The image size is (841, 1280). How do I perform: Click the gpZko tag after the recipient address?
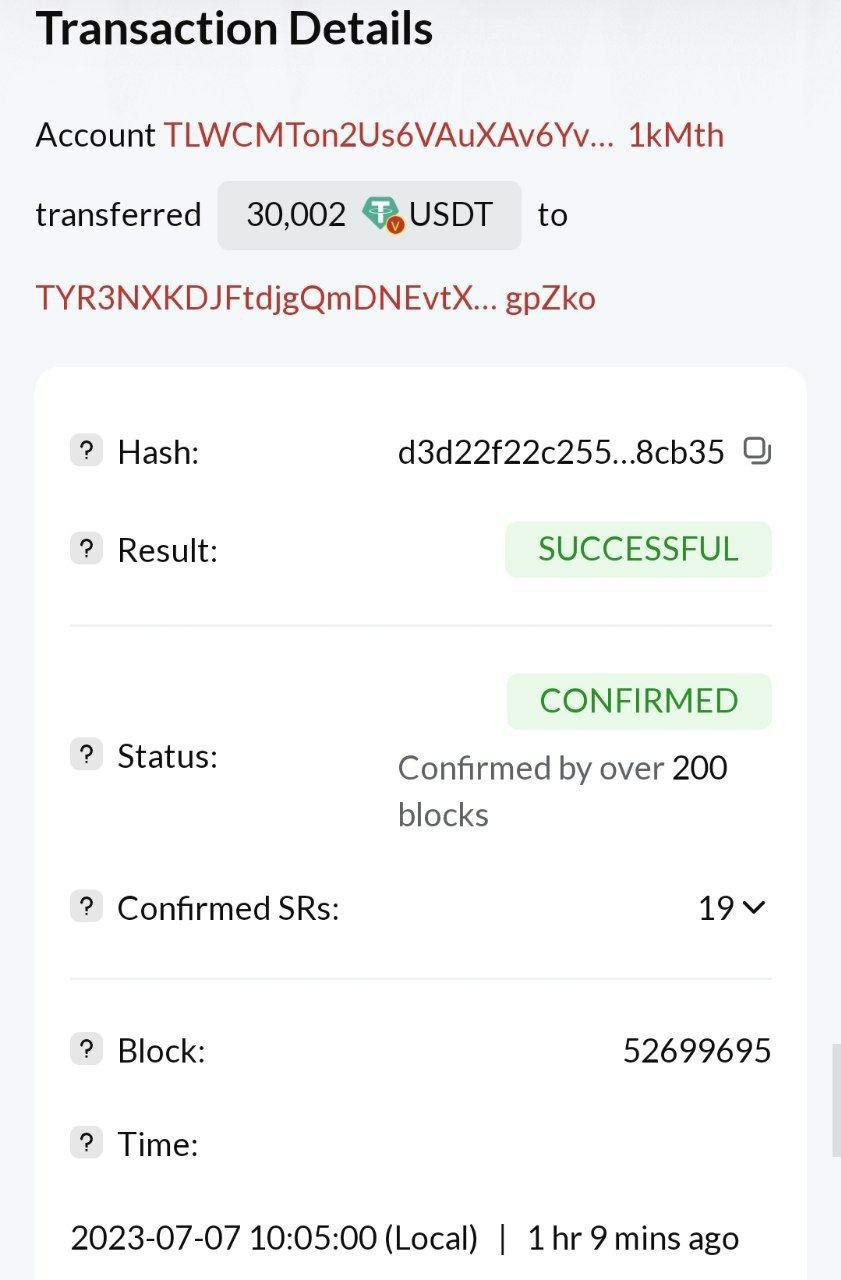click(x=545, y=297)
